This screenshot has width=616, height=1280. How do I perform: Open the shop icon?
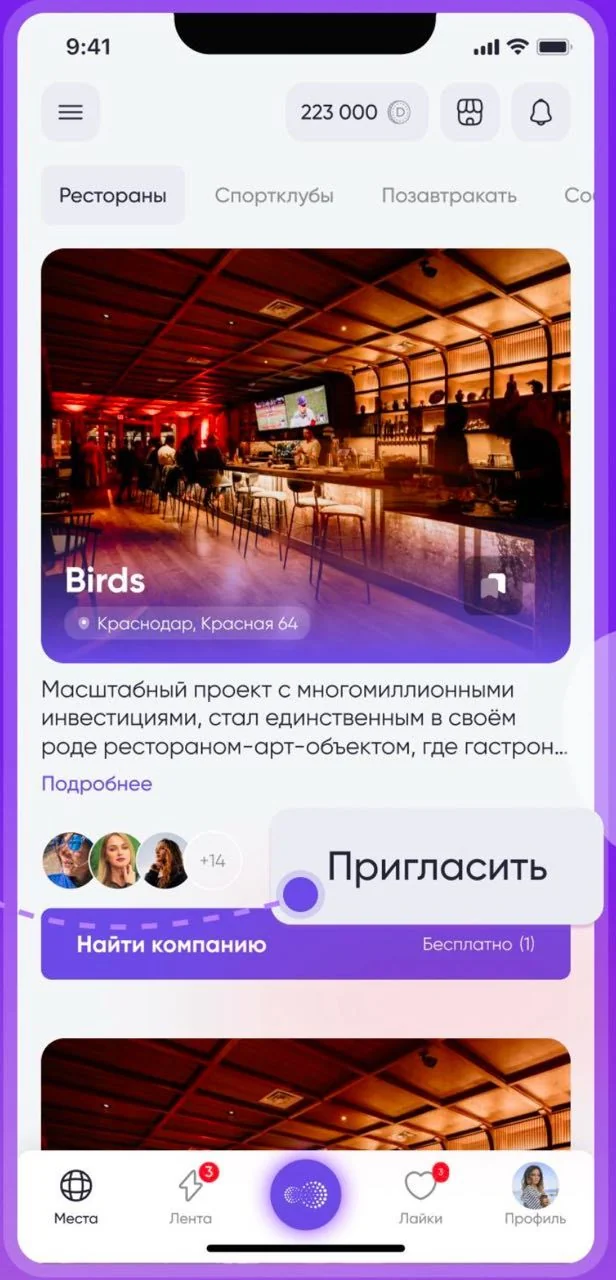[x=470, y=112]
